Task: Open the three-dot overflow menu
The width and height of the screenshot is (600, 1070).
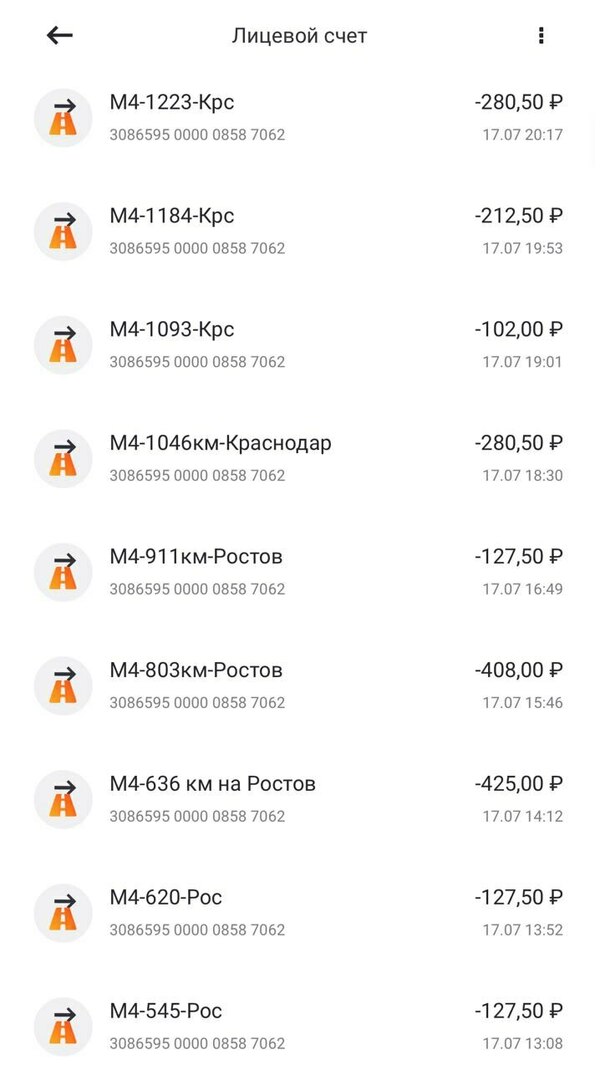Action: [541, 36]
